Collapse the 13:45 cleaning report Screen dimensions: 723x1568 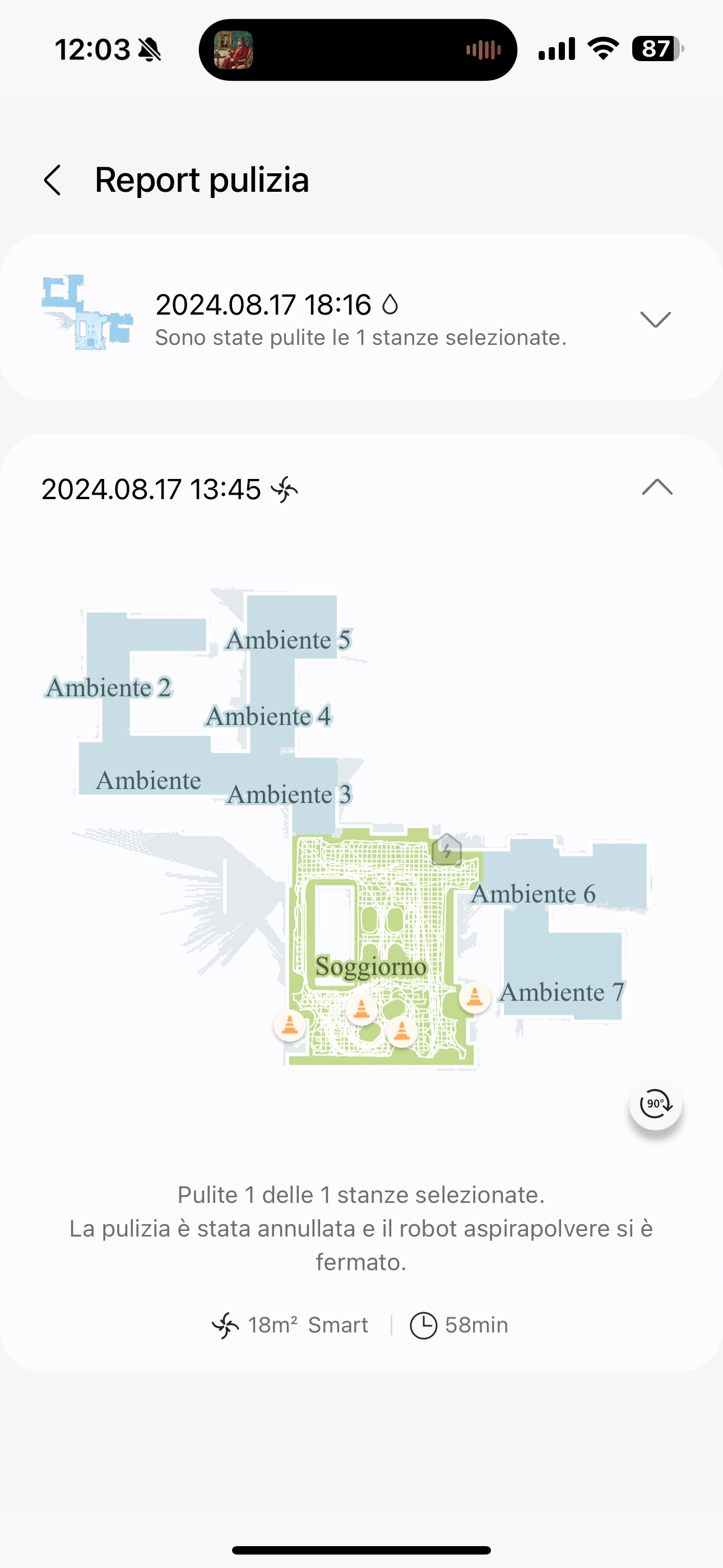point(657,487)
